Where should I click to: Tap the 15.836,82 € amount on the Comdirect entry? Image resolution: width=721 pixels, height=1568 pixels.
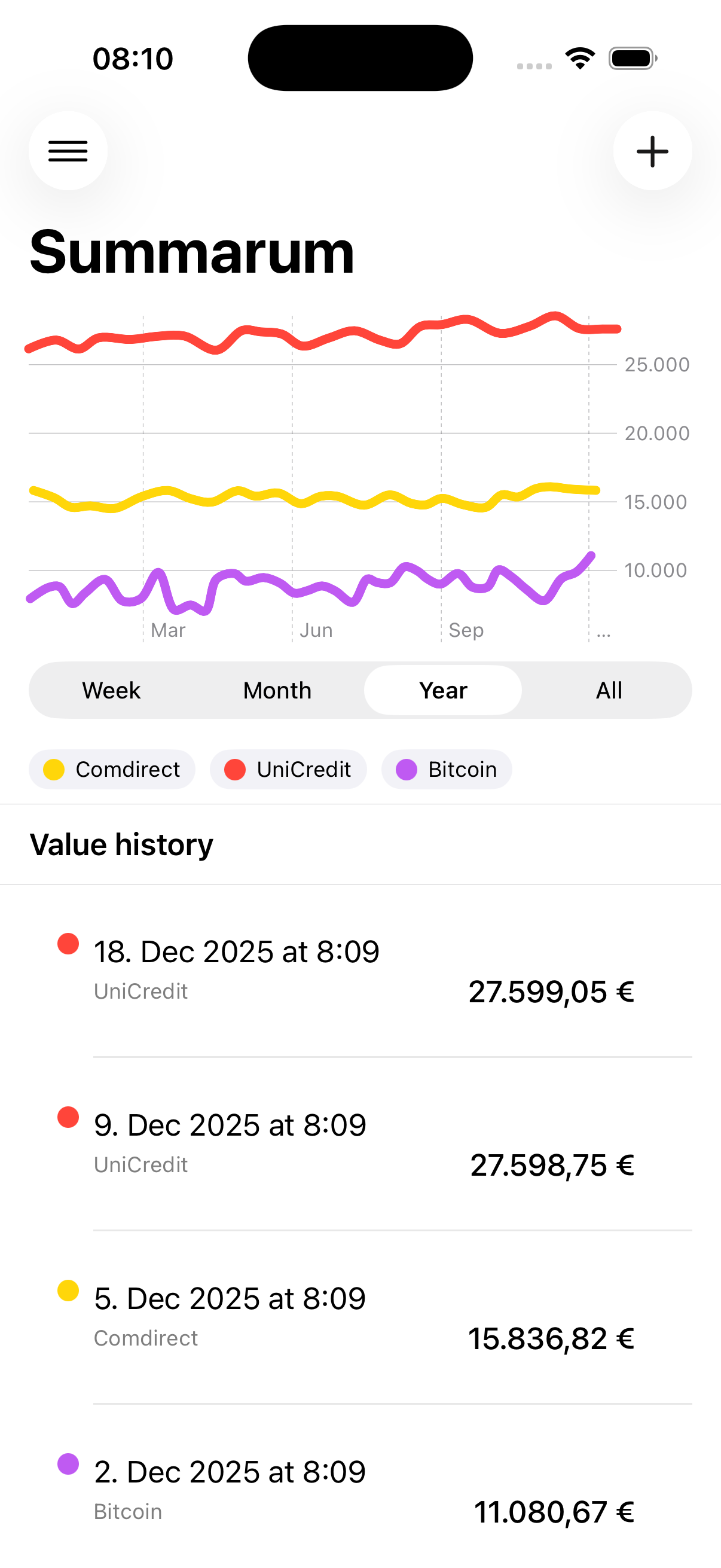click(551, 1337)
